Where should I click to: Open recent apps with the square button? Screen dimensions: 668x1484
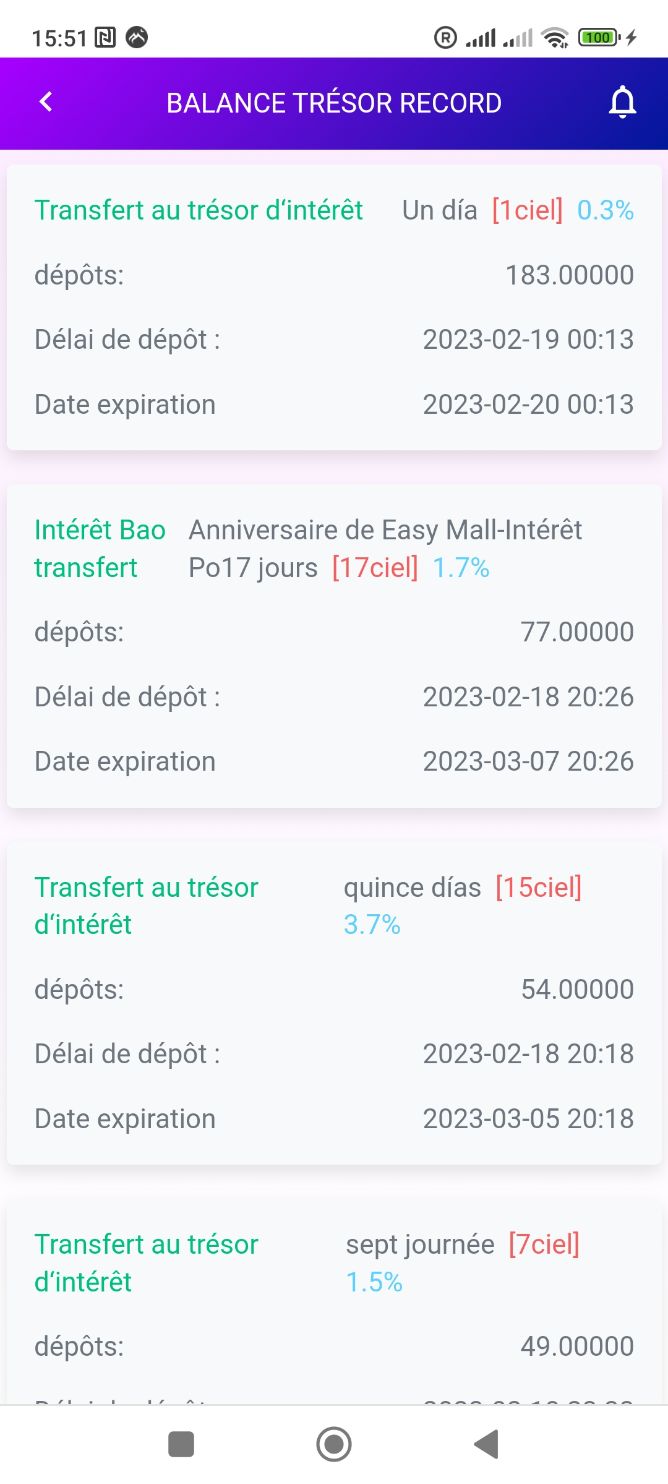click(181, 1444)
